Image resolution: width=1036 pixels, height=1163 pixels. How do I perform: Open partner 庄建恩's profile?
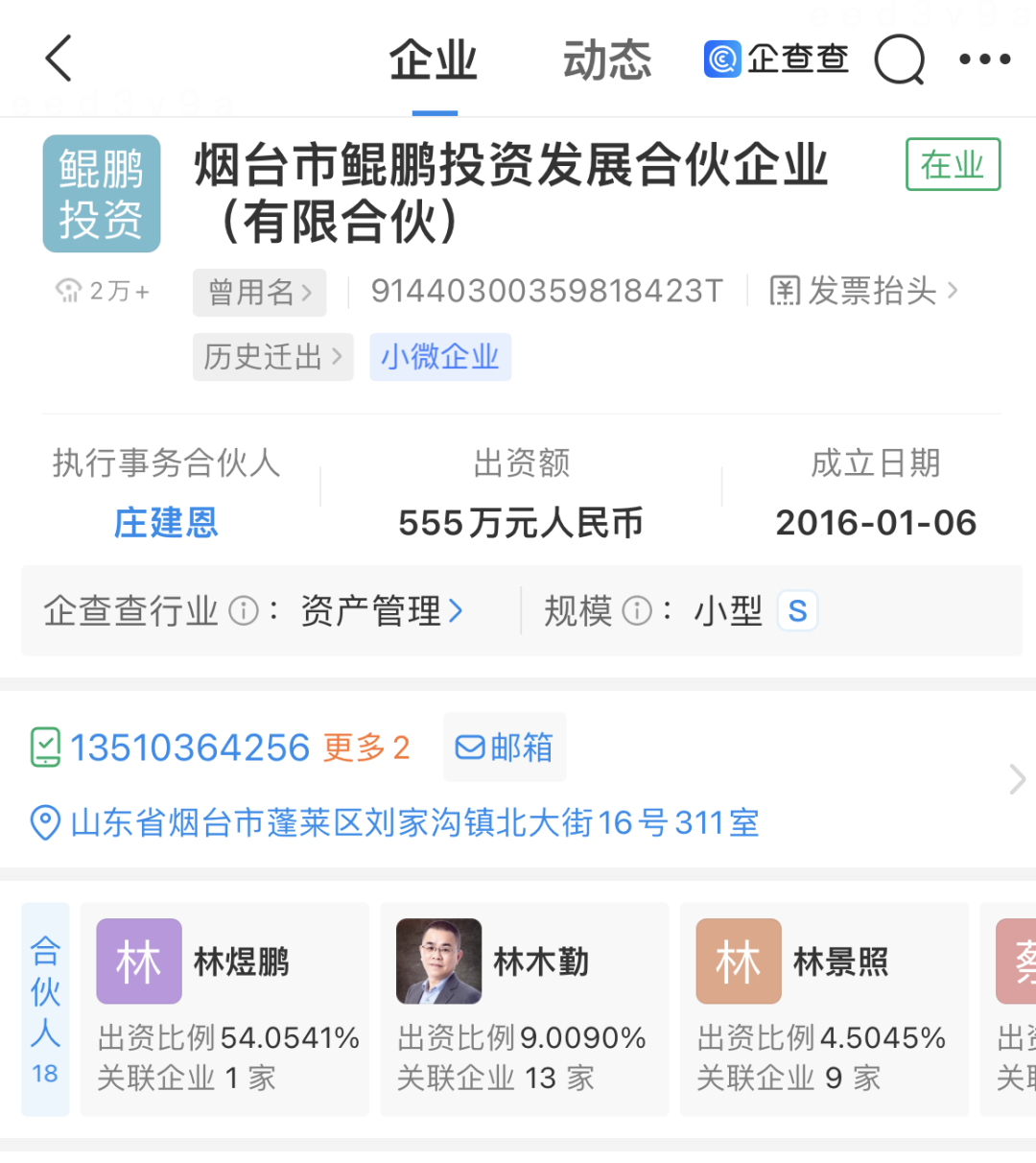coord(166,523)
